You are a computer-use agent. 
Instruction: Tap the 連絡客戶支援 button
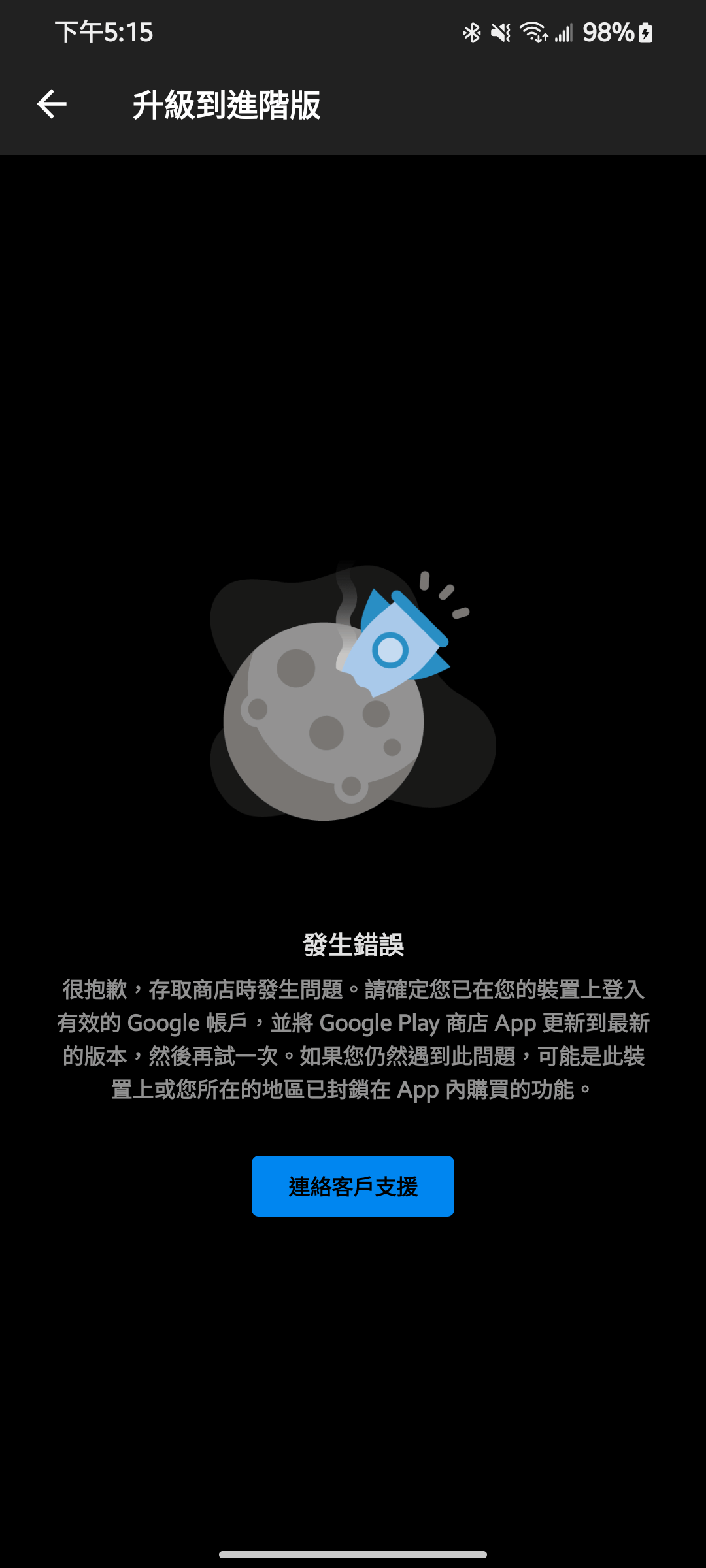pyautogui.click(x=353, y=1186)
